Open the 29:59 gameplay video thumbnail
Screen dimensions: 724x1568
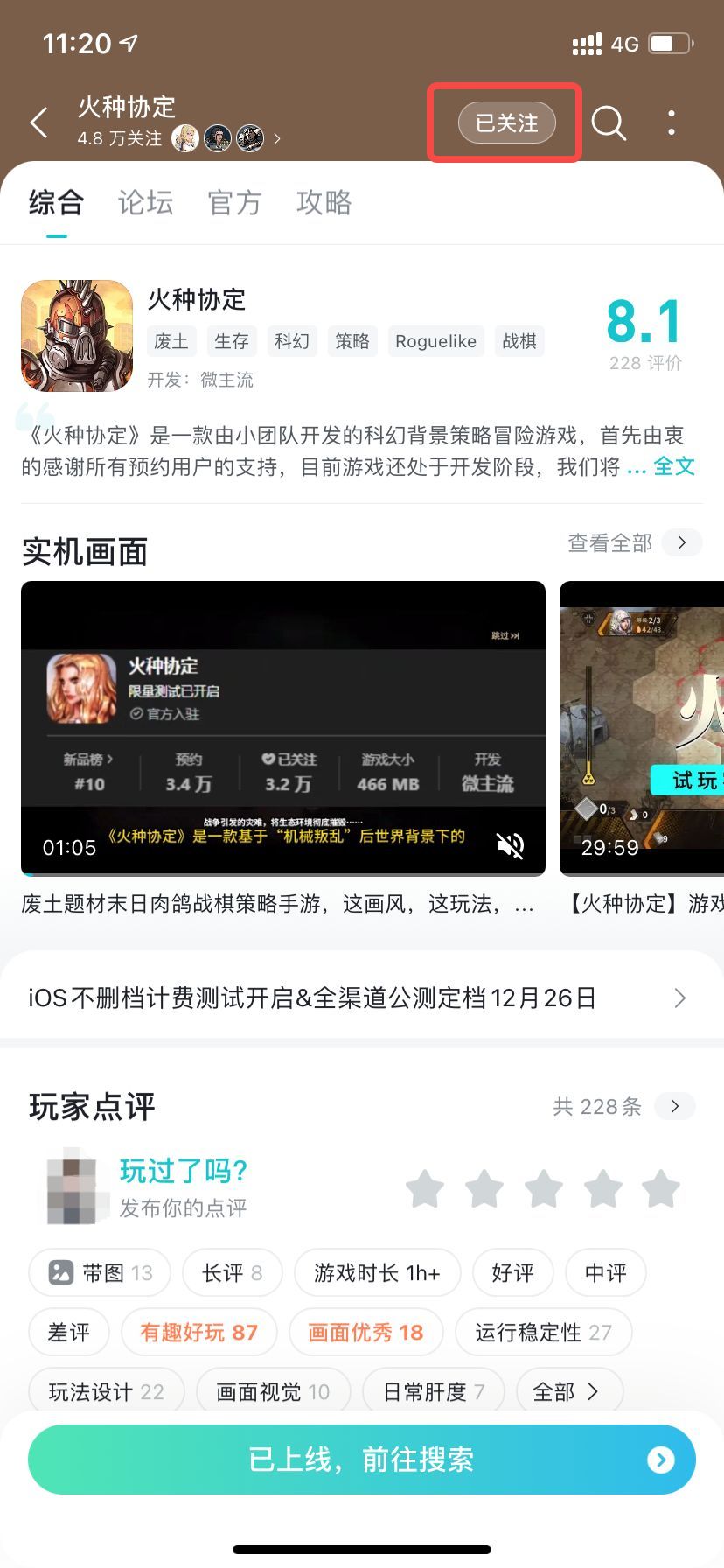pos(651,729)
